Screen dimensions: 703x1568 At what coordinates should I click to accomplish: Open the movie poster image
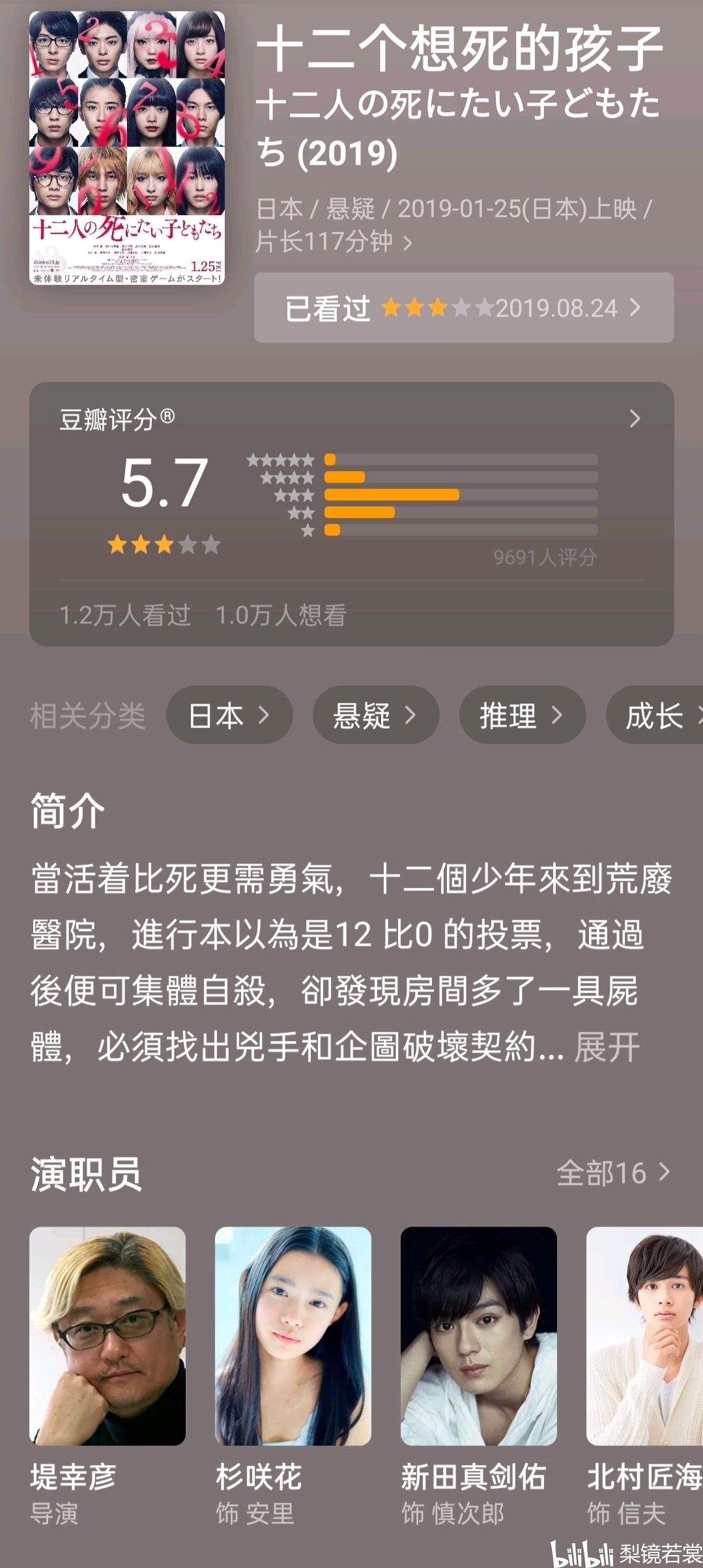point(127,149)
